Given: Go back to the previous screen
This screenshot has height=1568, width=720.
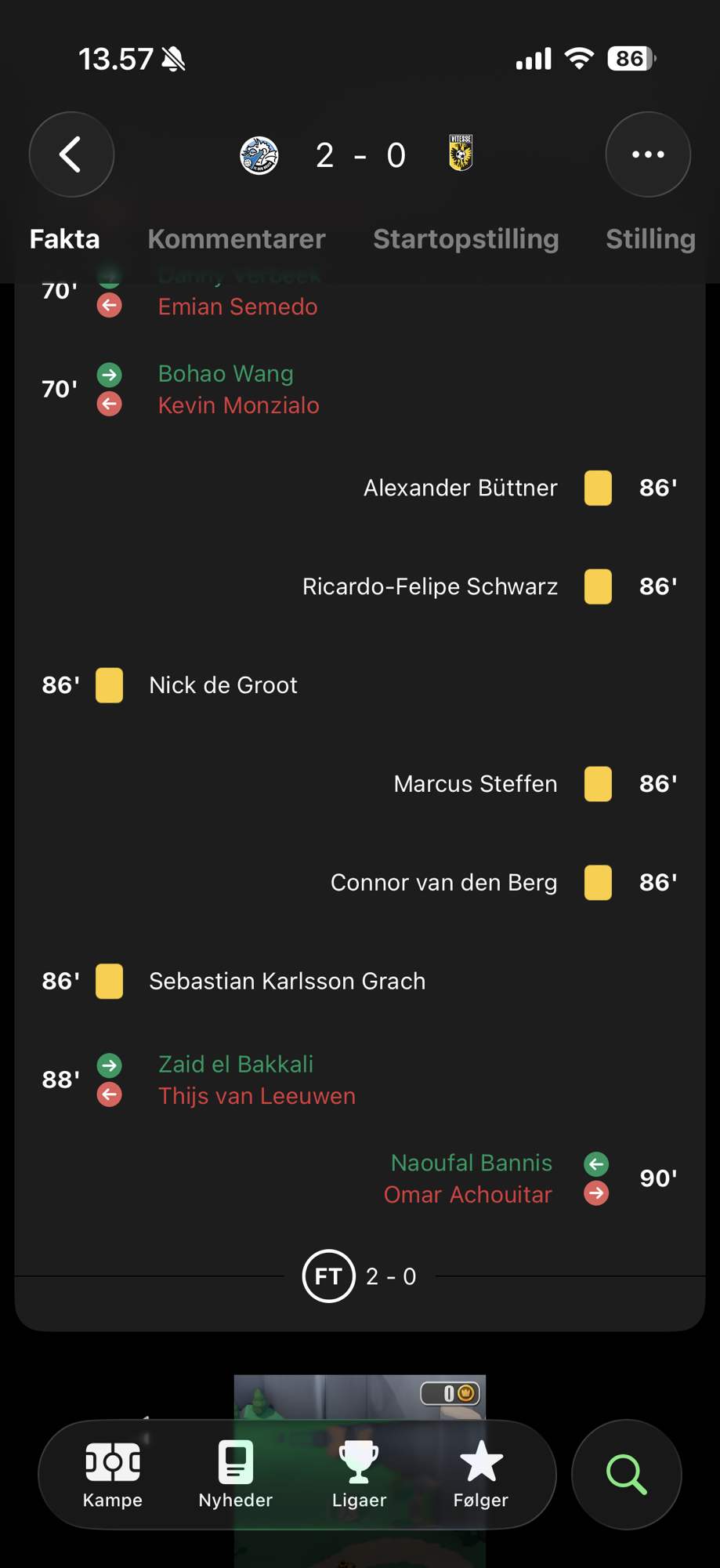Looking at the screenshot, I should tap(71, 154).
